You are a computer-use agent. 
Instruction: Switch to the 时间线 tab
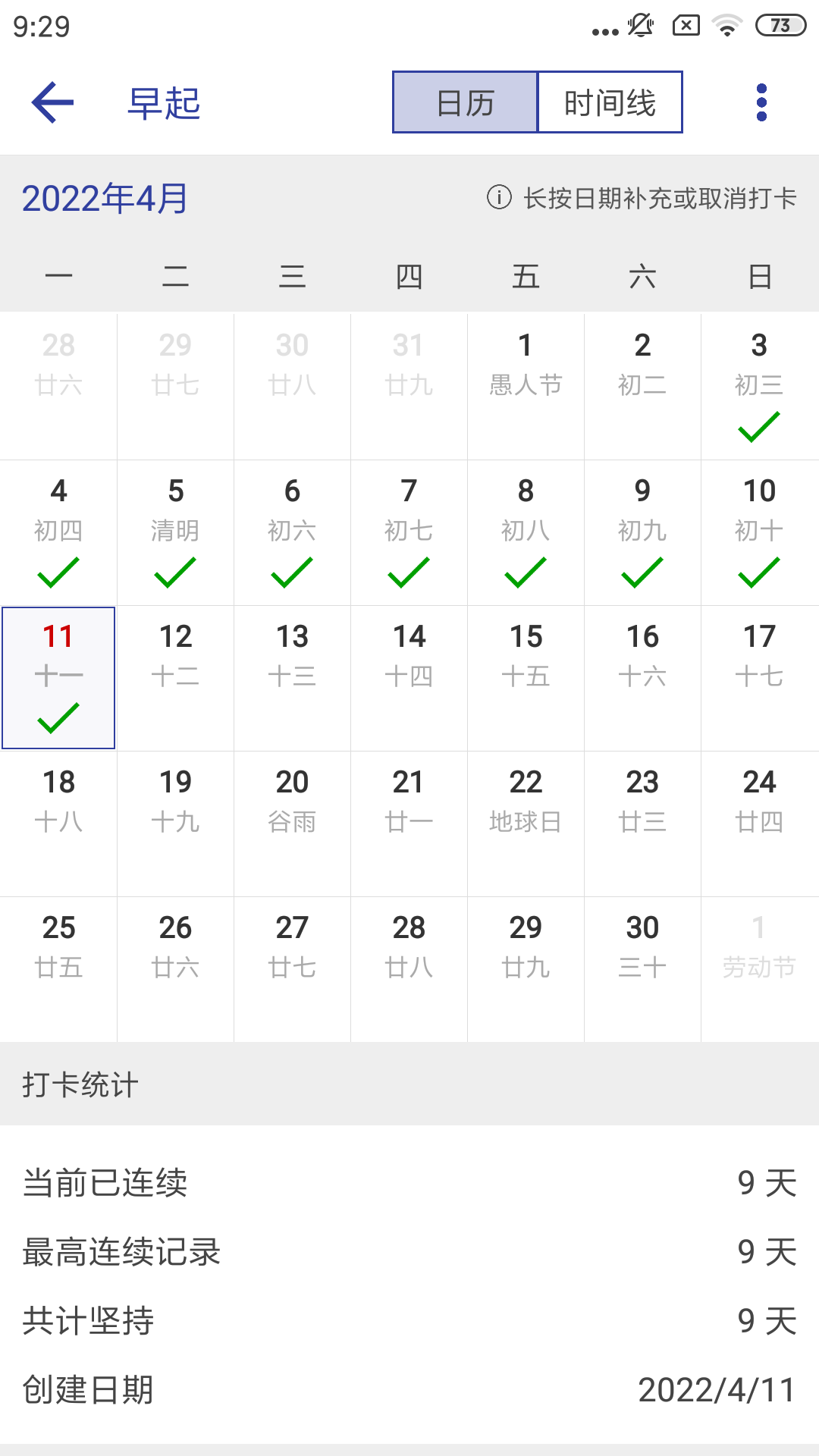[609, 102]
